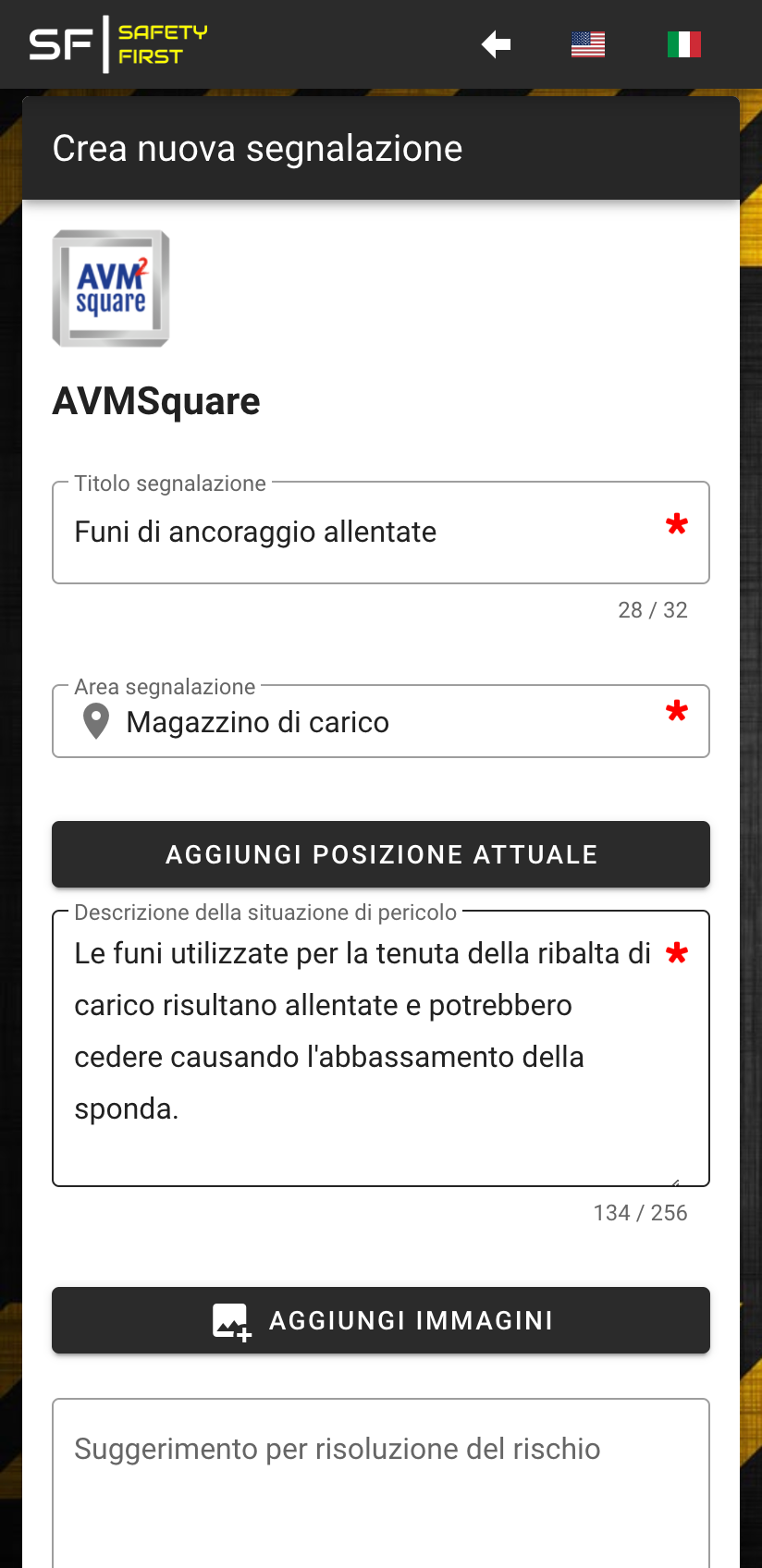This screenshot has width=762, height=1568.
Task: Click the AVMSquare company logo
Action: [x=110, y=288]
